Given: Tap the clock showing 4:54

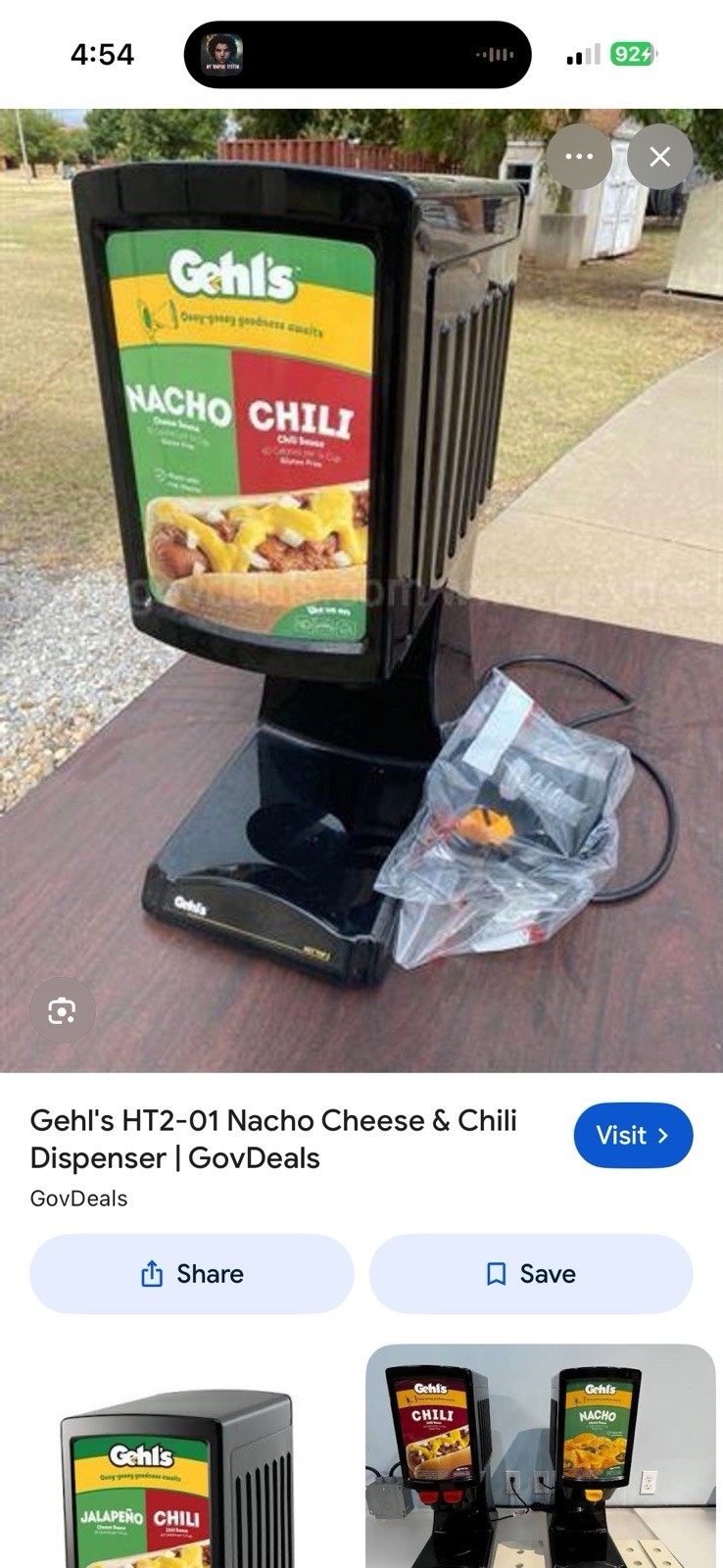Looking at the screenshot, I should (102, 54).
